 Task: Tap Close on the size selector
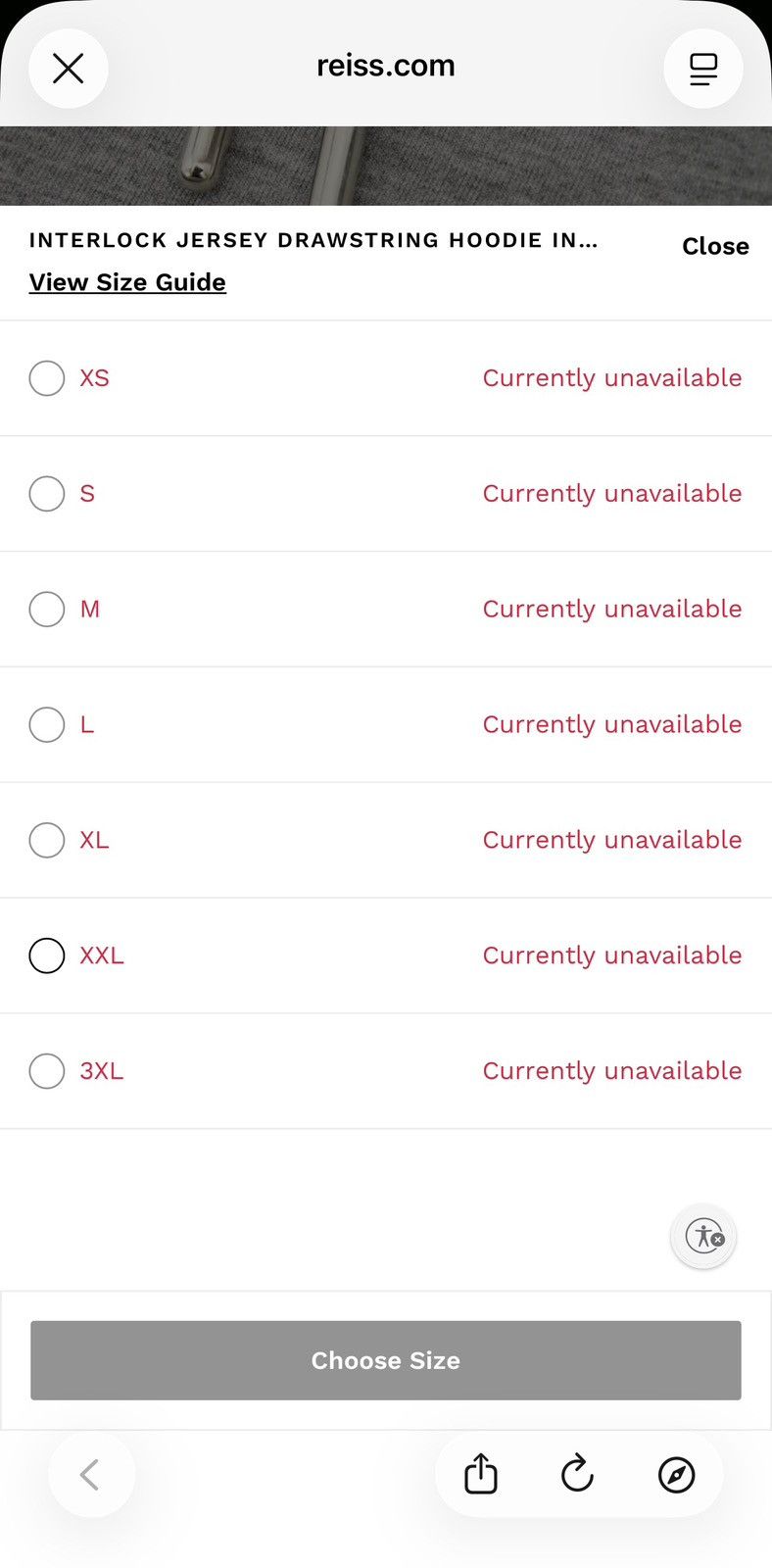click(715, 246)
